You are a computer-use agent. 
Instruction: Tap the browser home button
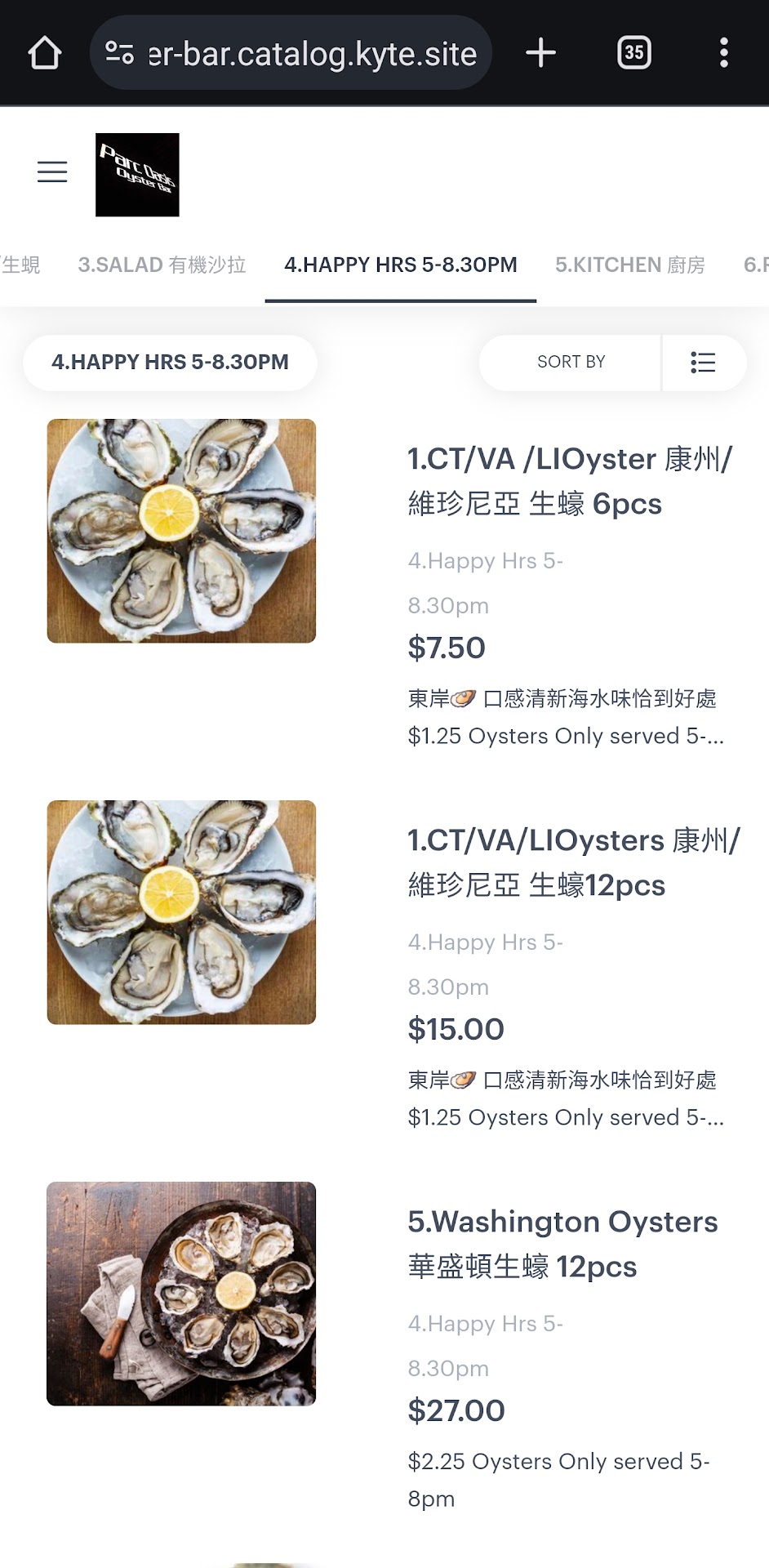click(x=45, y=53)
